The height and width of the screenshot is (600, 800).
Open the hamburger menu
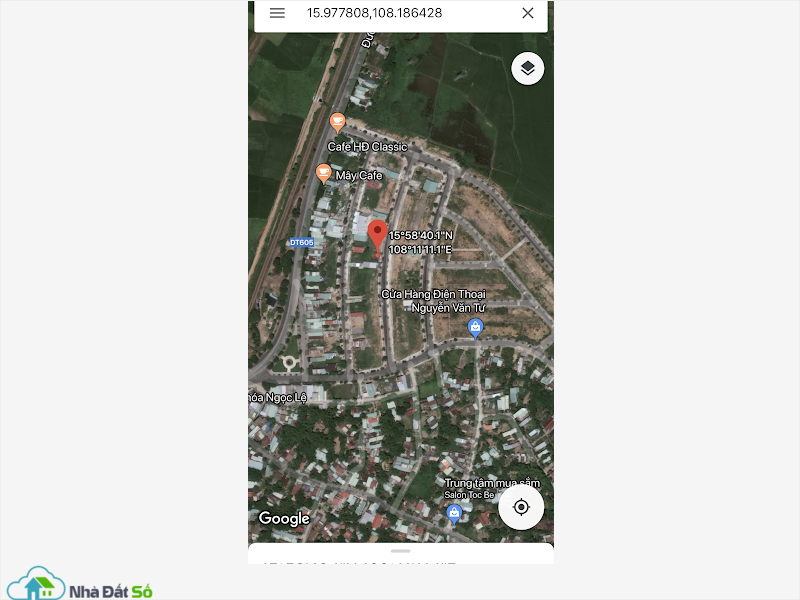278,13
